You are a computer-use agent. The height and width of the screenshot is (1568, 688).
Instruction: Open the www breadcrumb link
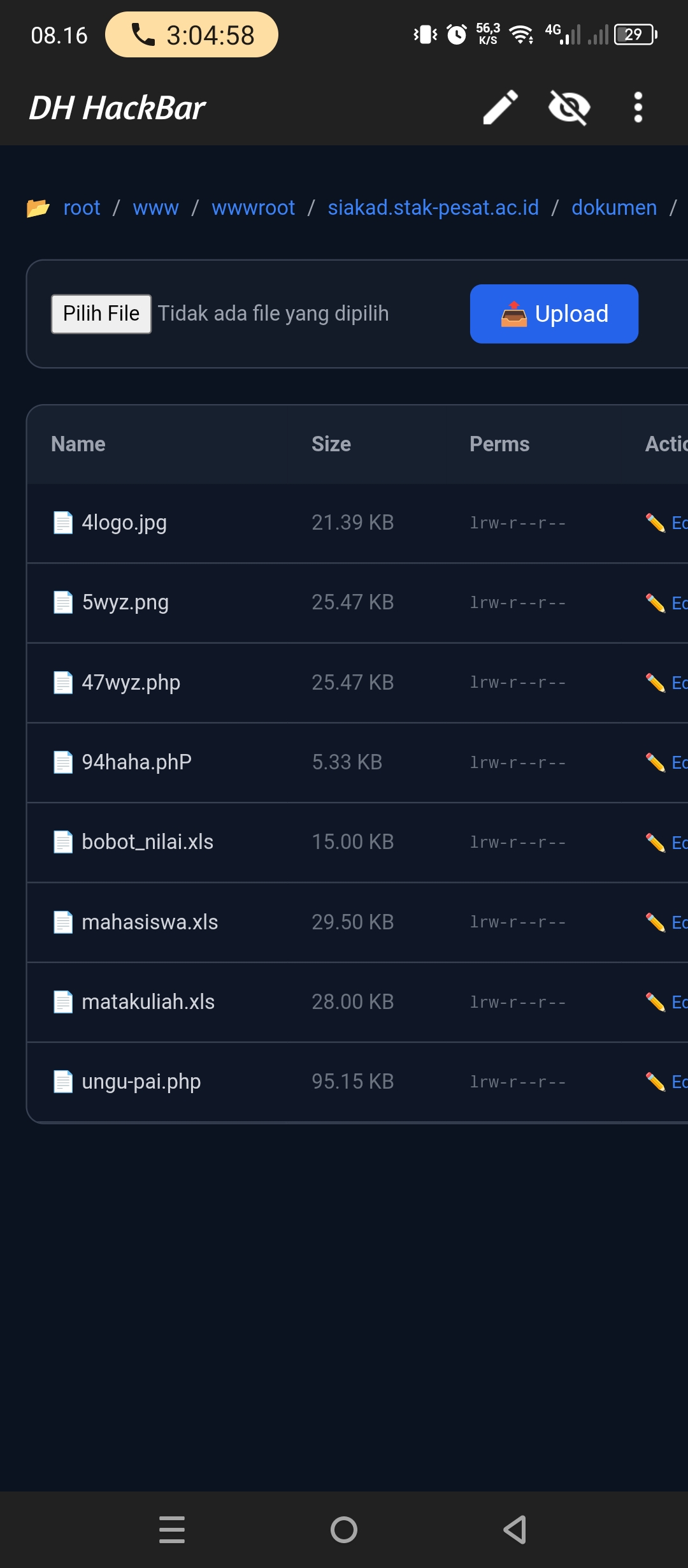coord(156,208)
